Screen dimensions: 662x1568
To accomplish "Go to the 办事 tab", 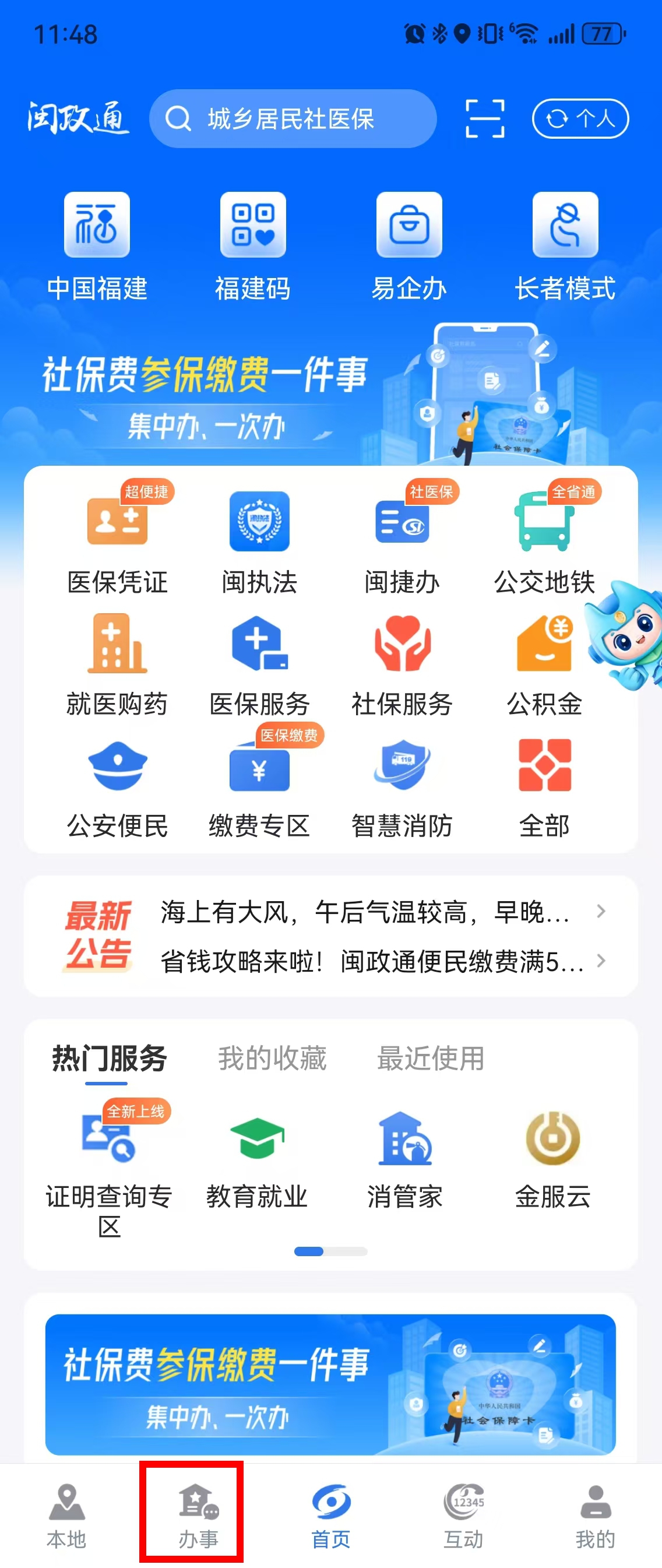I will click(x=198, y=1514).
